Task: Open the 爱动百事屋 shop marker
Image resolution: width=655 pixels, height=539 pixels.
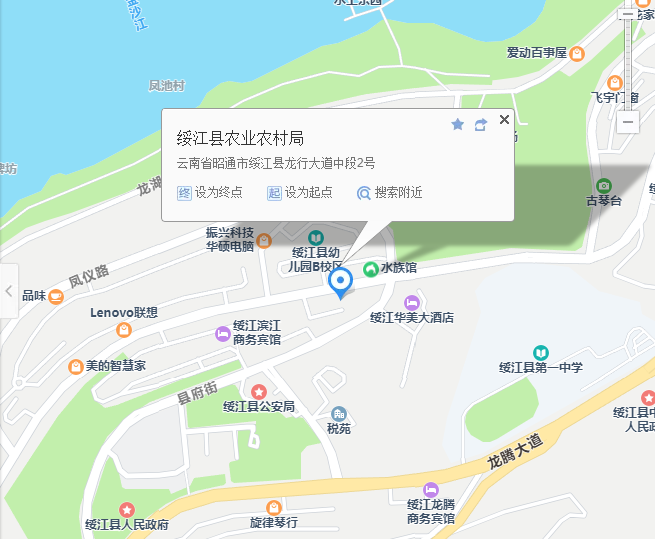Action: tap(577, 54)
